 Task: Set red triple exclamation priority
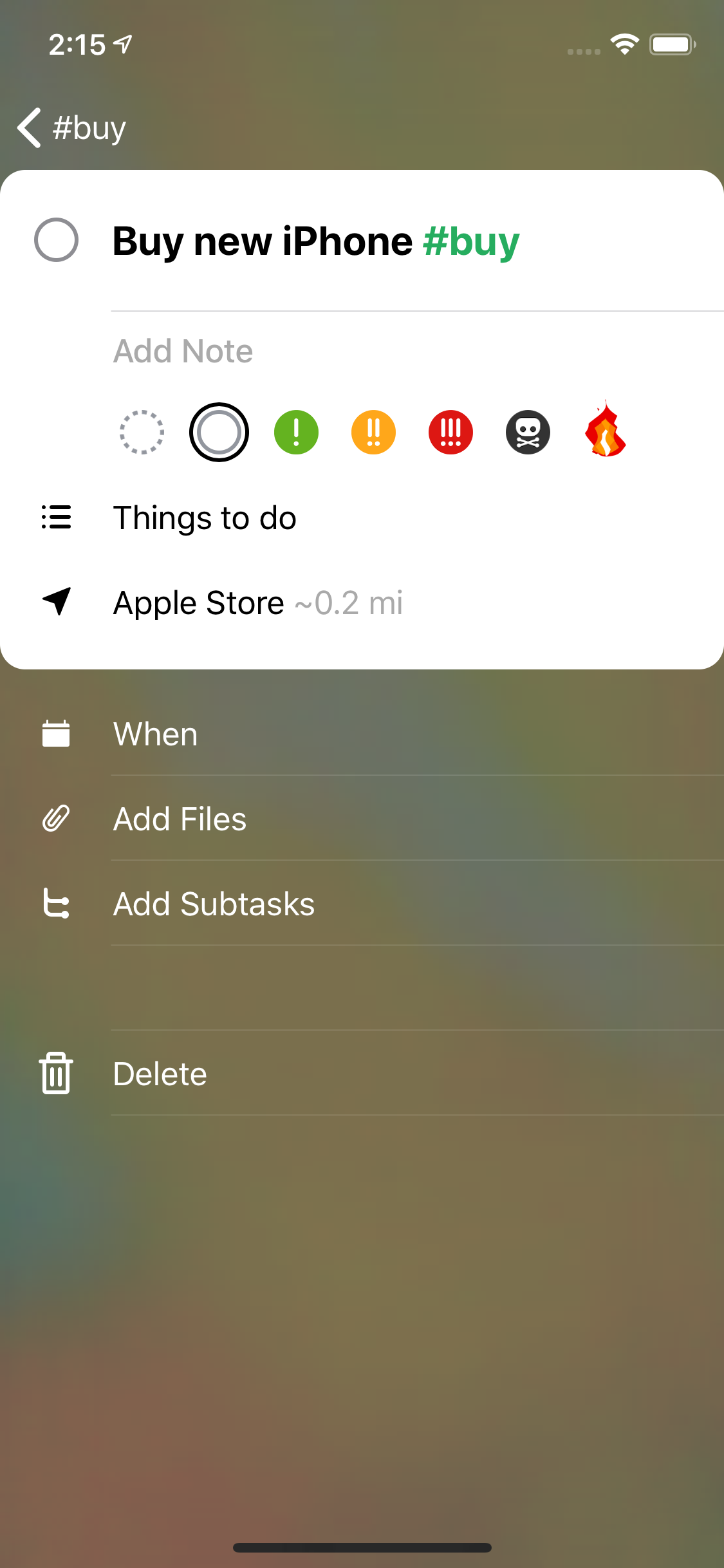click(x=450, y=432)
